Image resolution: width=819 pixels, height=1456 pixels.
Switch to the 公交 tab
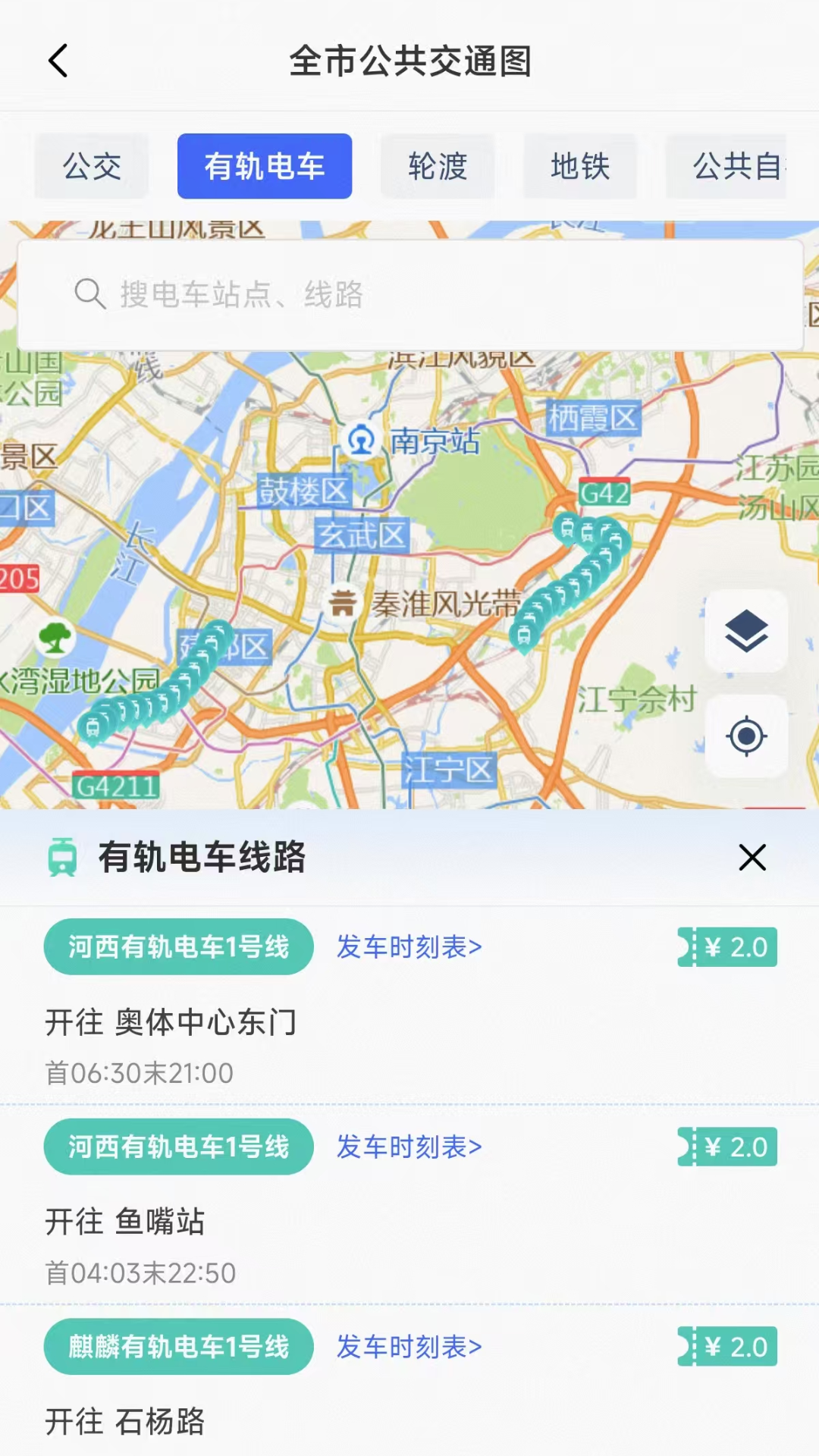(92, 166)
